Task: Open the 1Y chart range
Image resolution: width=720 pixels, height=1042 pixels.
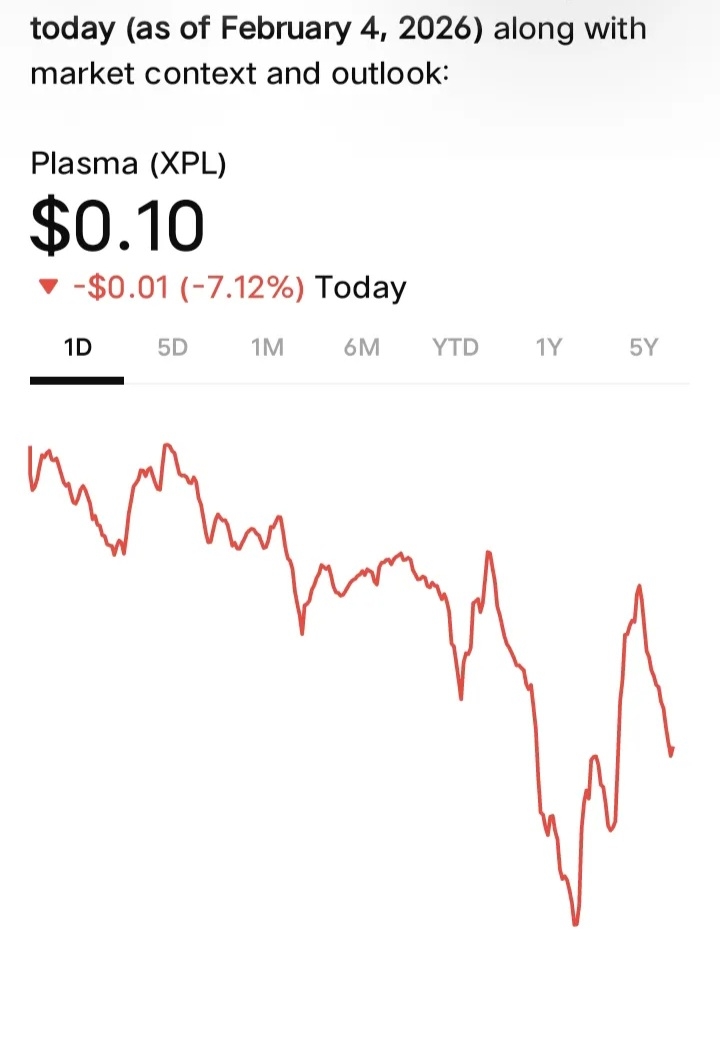Action: pos(549,348)
